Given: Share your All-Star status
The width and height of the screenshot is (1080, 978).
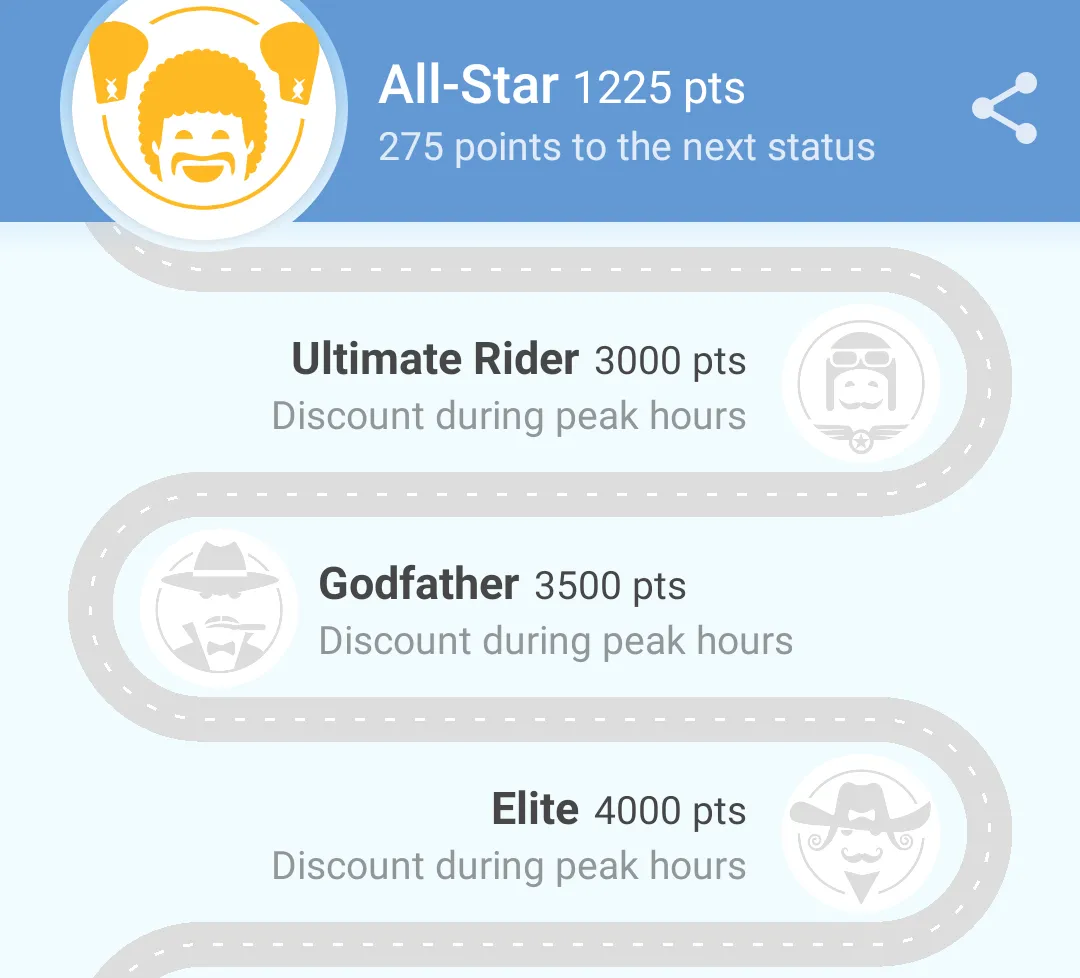Looking at the screenshot, I should pyautogui.click(x=1005, y=108).
